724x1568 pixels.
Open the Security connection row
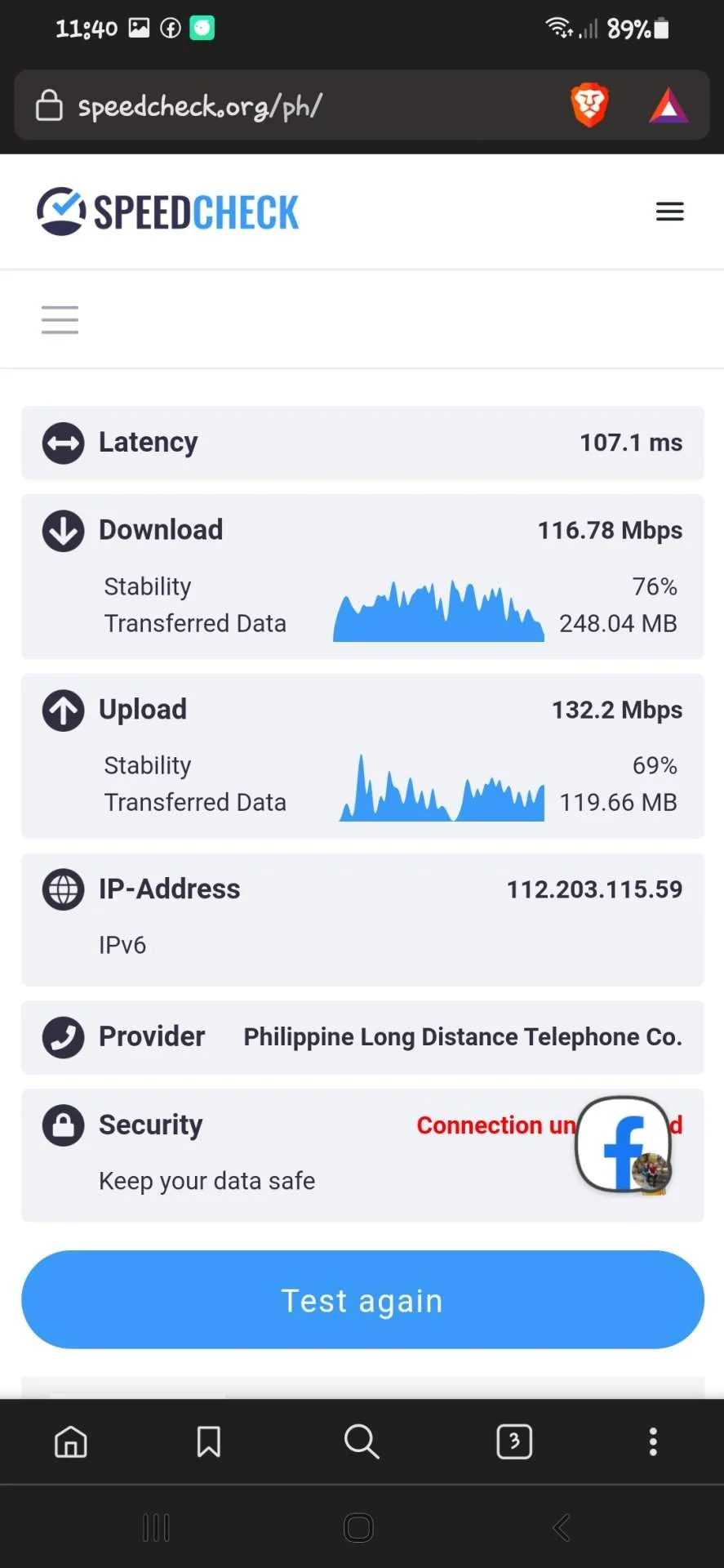[x=362, y=1155]
